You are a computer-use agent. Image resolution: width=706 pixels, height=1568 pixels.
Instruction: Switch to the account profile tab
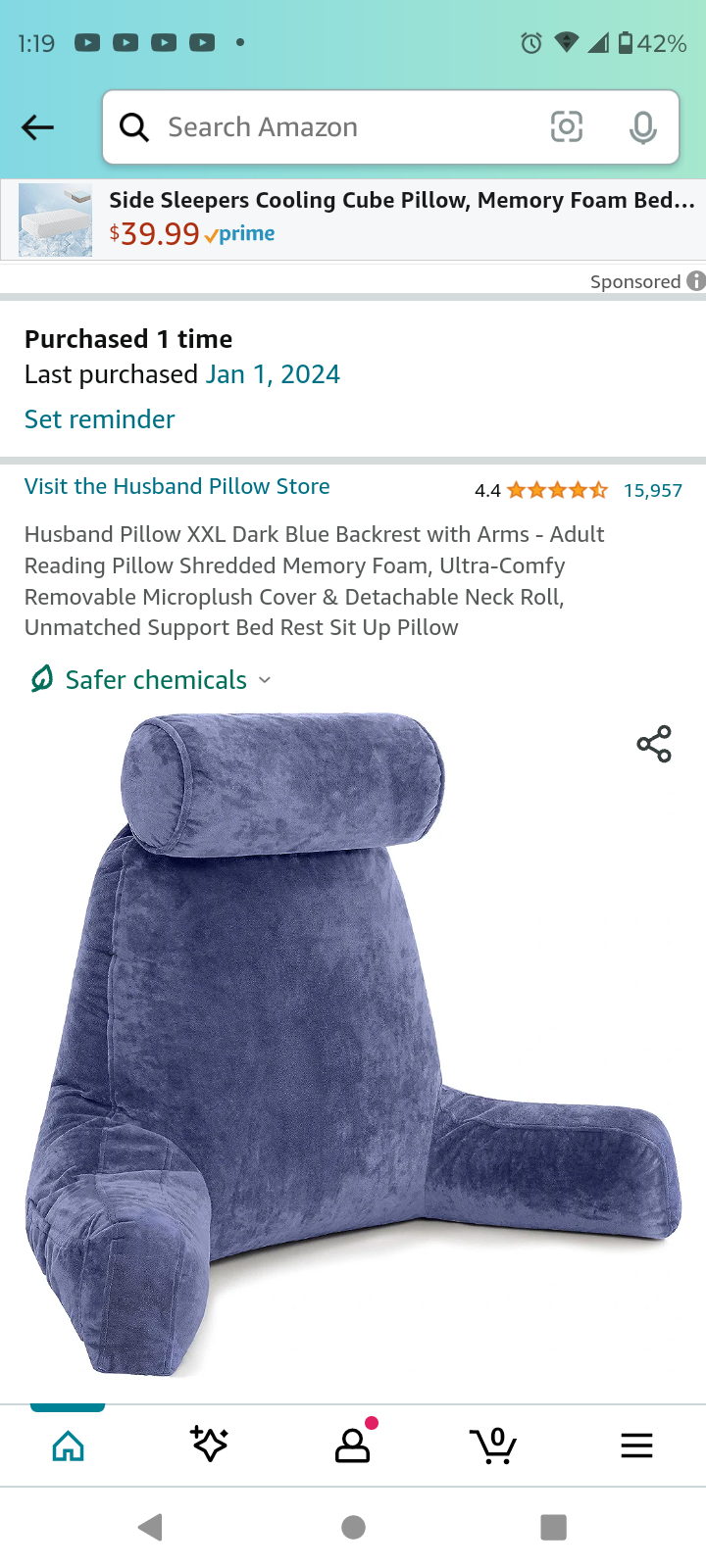click(352, 1445)
